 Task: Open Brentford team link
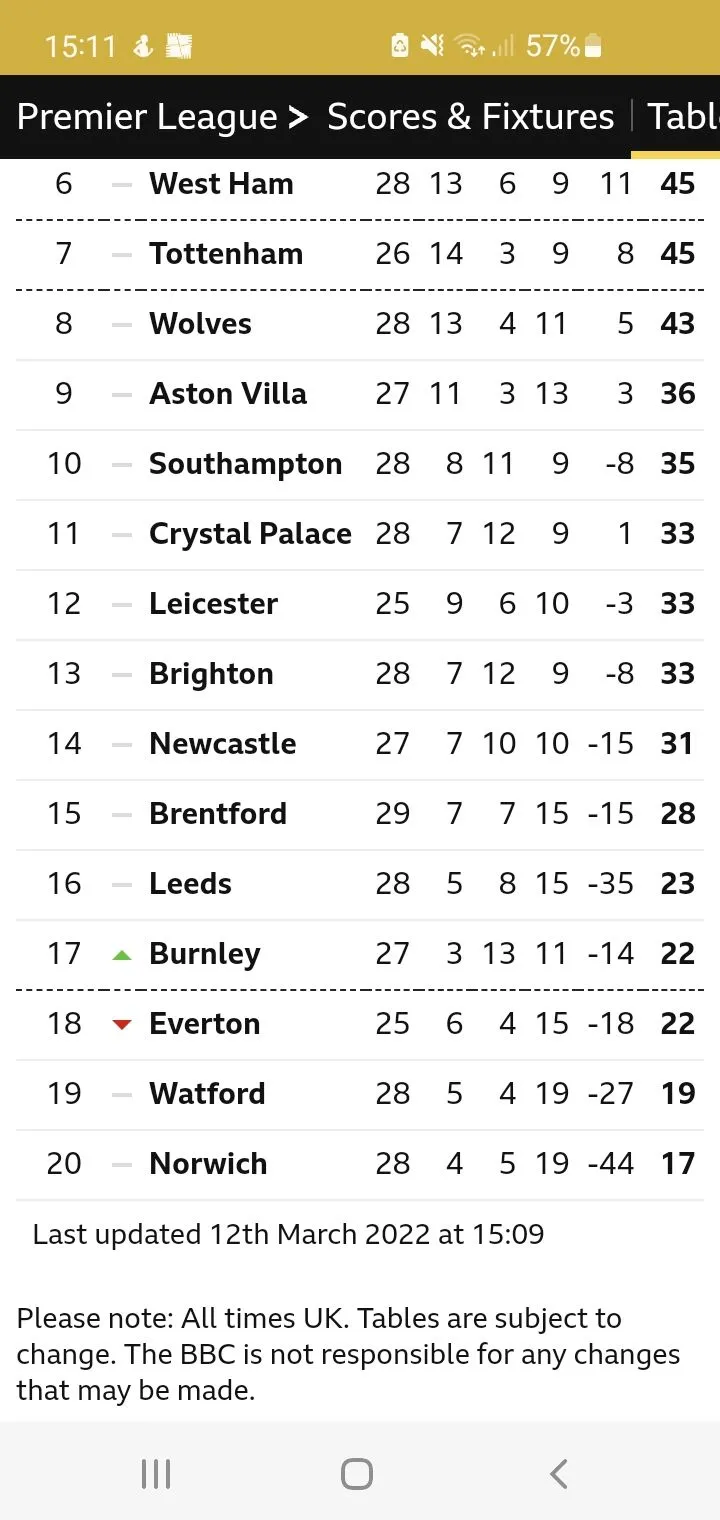[218, 814]
